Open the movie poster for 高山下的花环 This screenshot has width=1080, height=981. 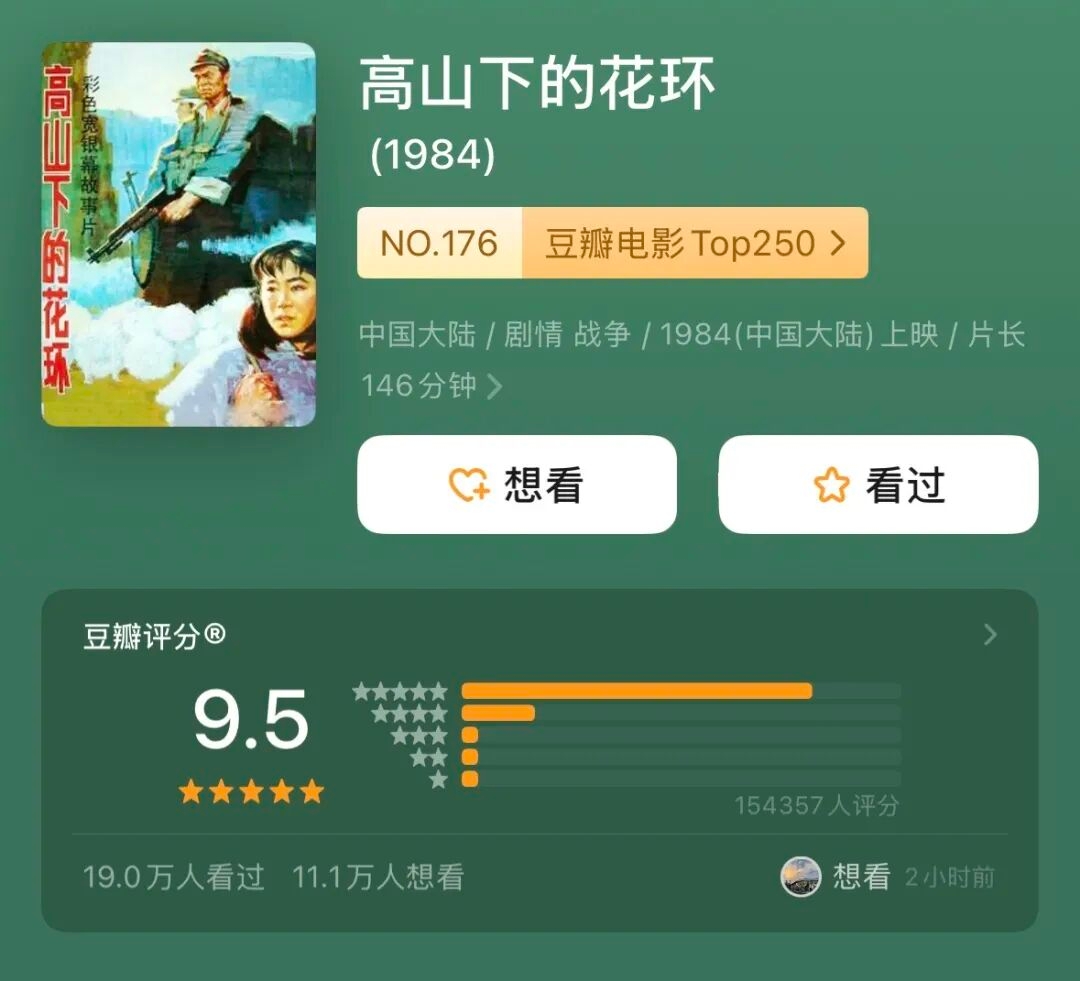click(x=178, y=234)
